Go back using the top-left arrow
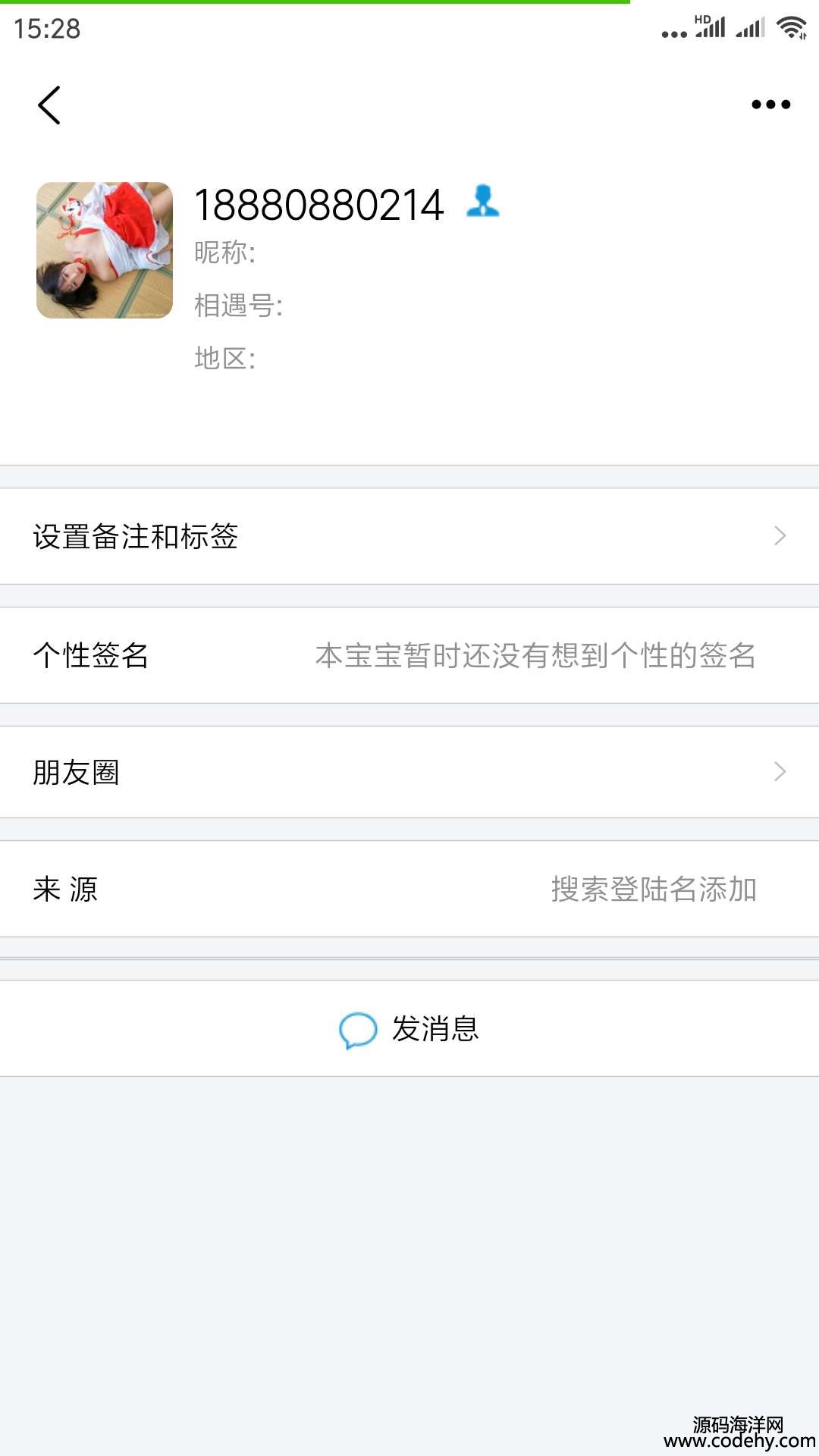The width and height of the screenshot is (819, 1456). [49, 105]
